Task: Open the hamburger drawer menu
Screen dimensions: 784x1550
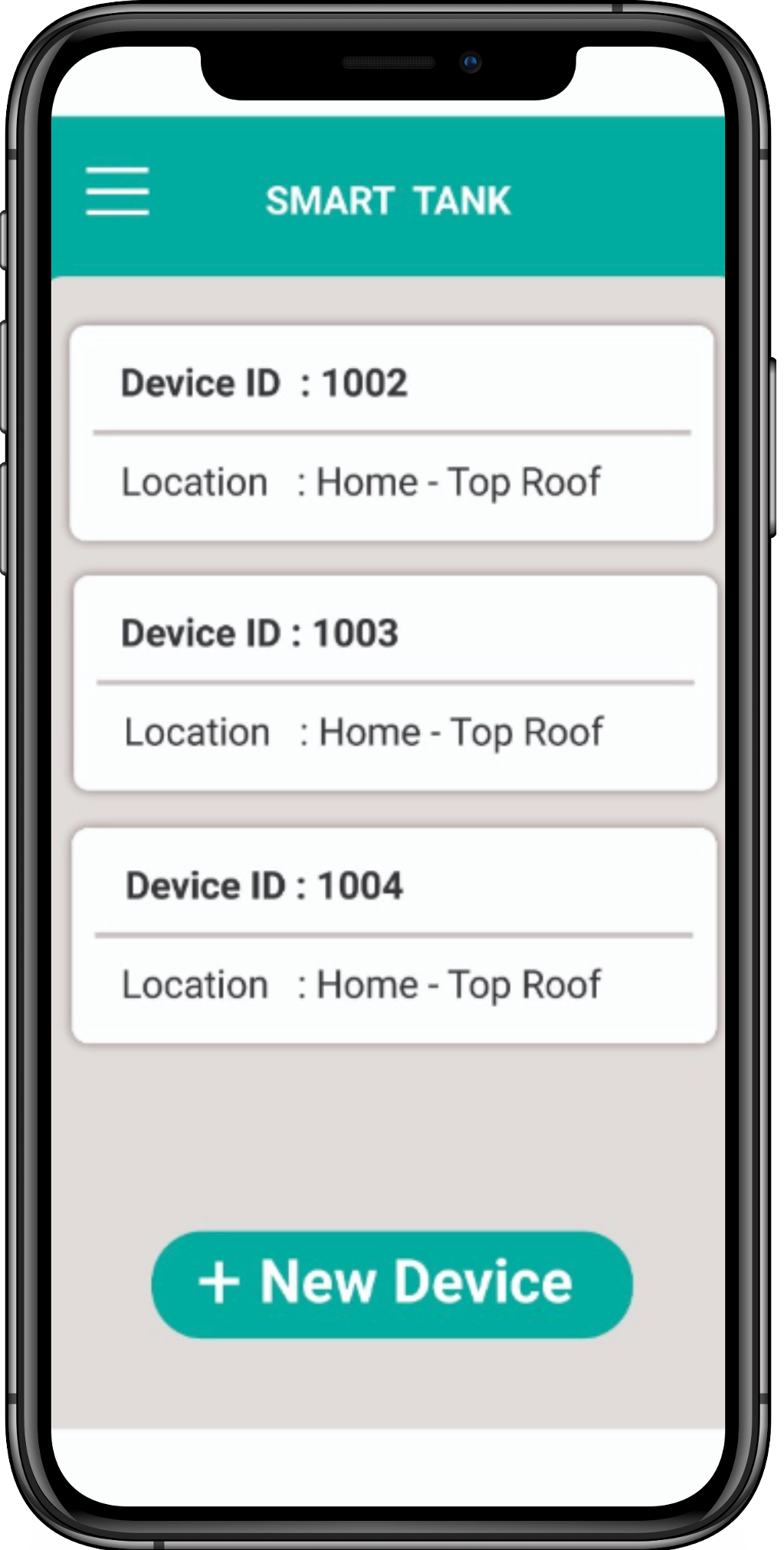Action: 117,191
